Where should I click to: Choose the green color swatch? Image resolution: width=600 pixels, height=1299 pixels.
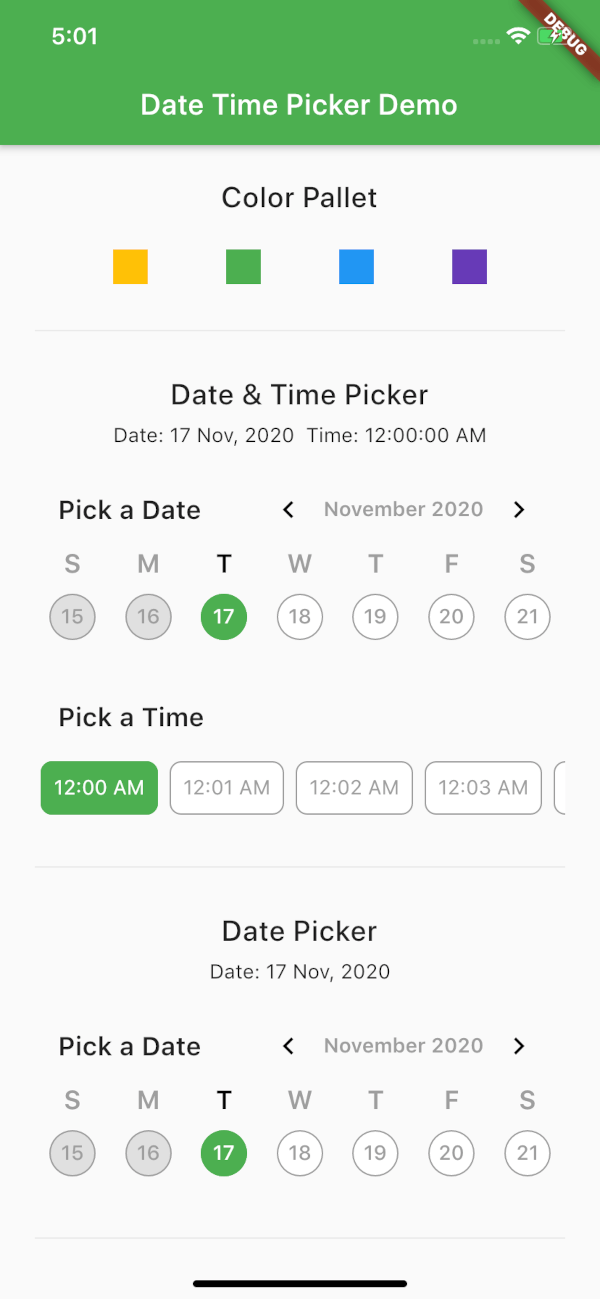243,267
